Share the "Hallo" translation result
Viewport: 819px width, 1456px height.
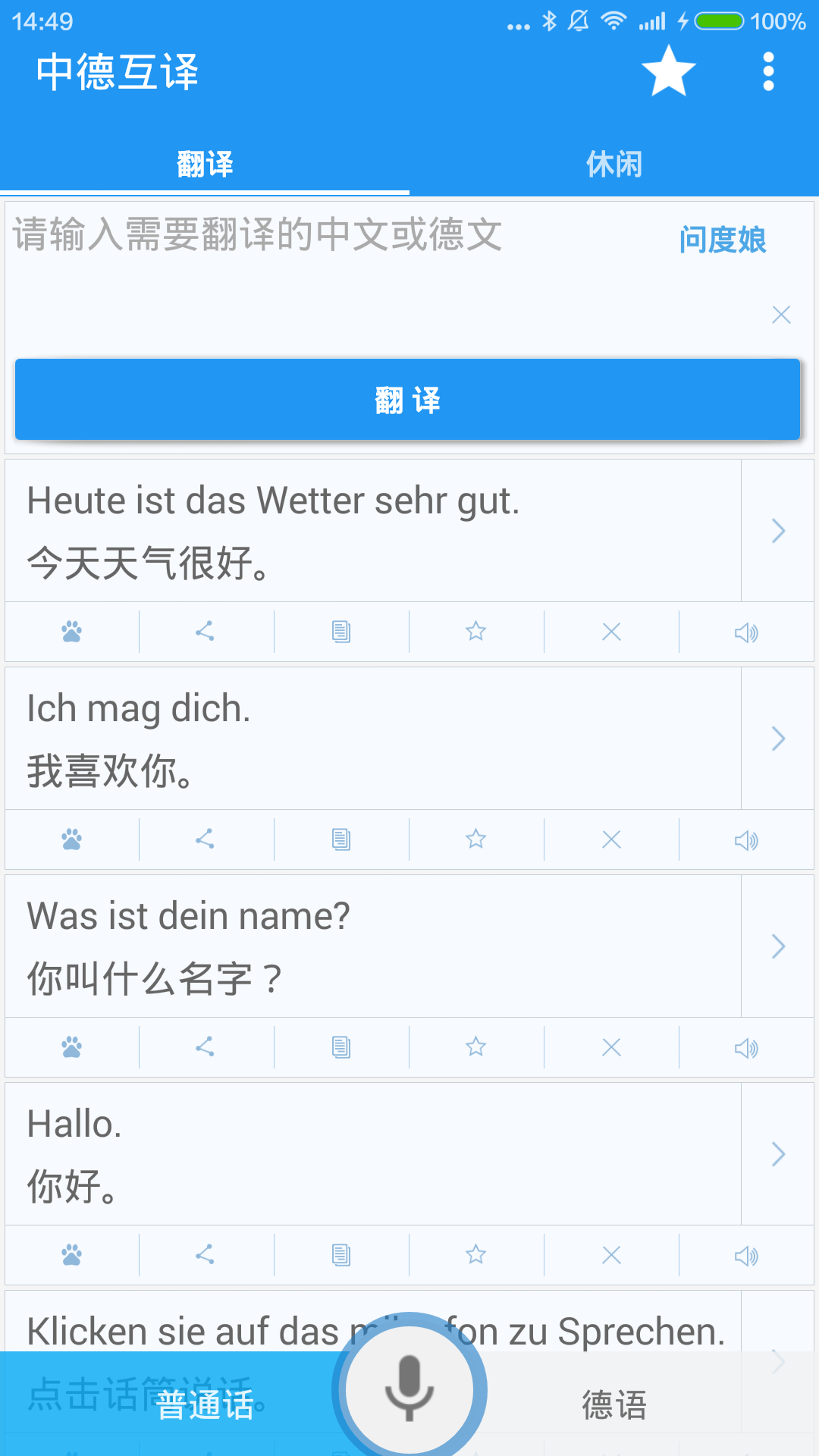coord(206,1255)
